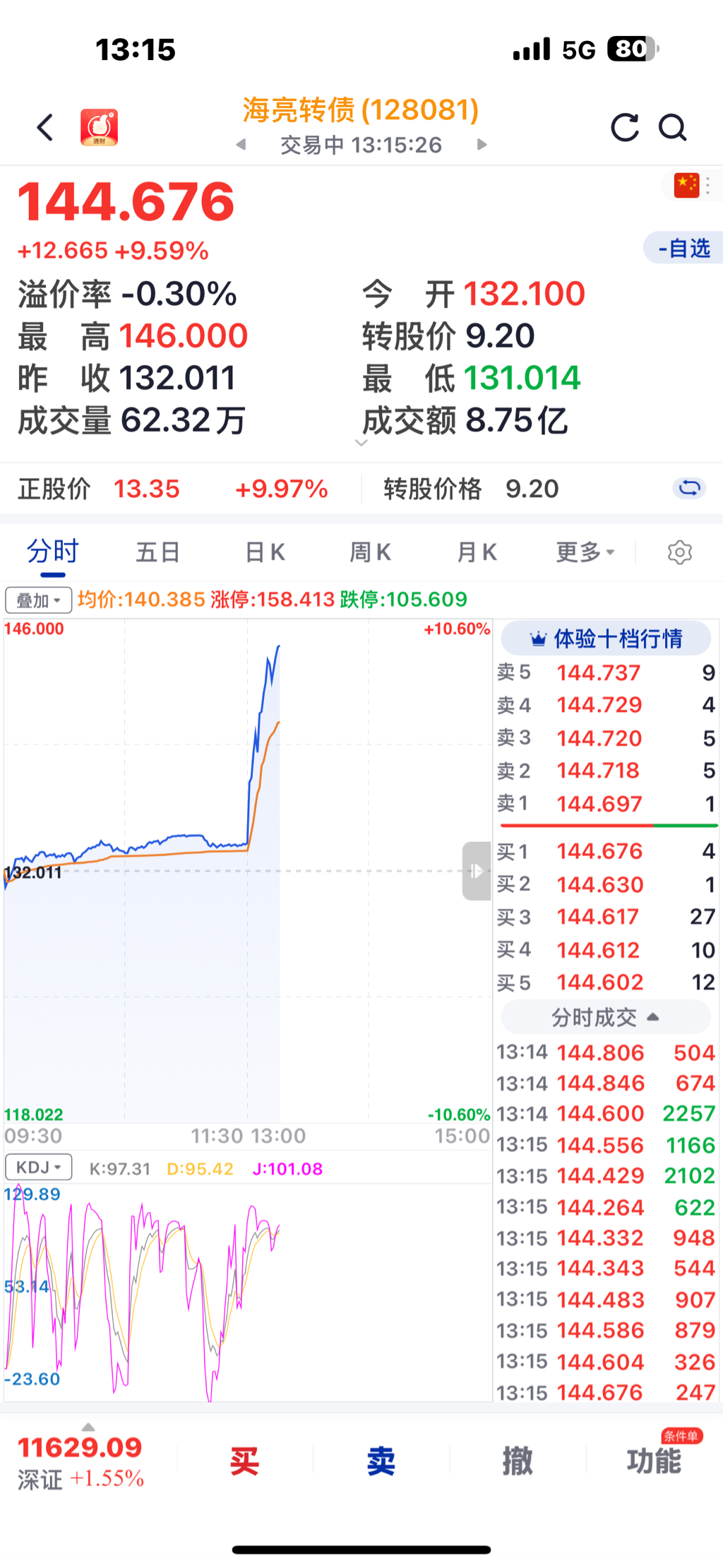Screen dimensions: 723x1568
Task: Remove from watchlist via -自选
Action: click(x=683, y=249)
